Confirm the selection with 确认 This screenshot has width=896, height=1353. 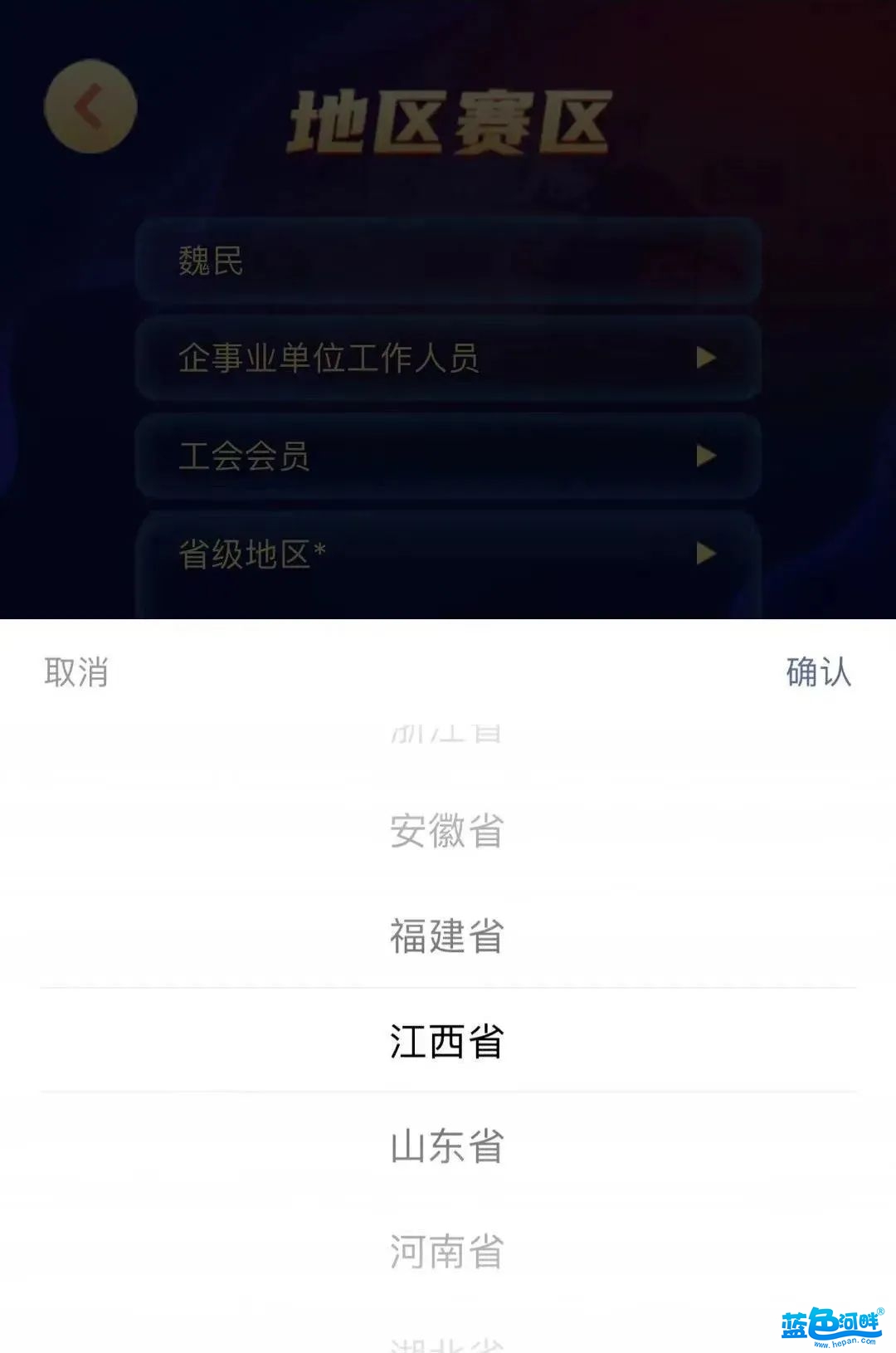click(818, 672)
